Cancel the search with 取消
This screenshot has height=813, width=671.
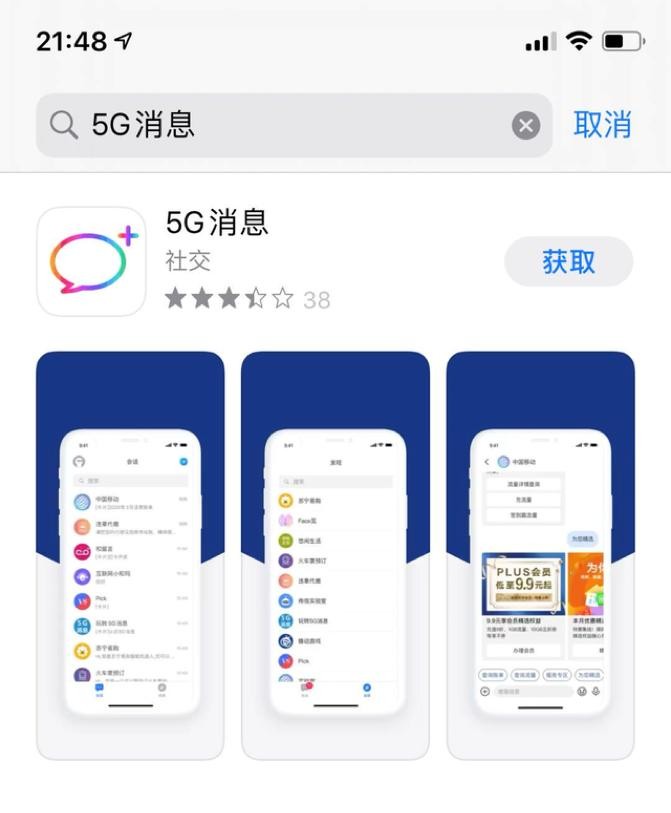point(602,125)
